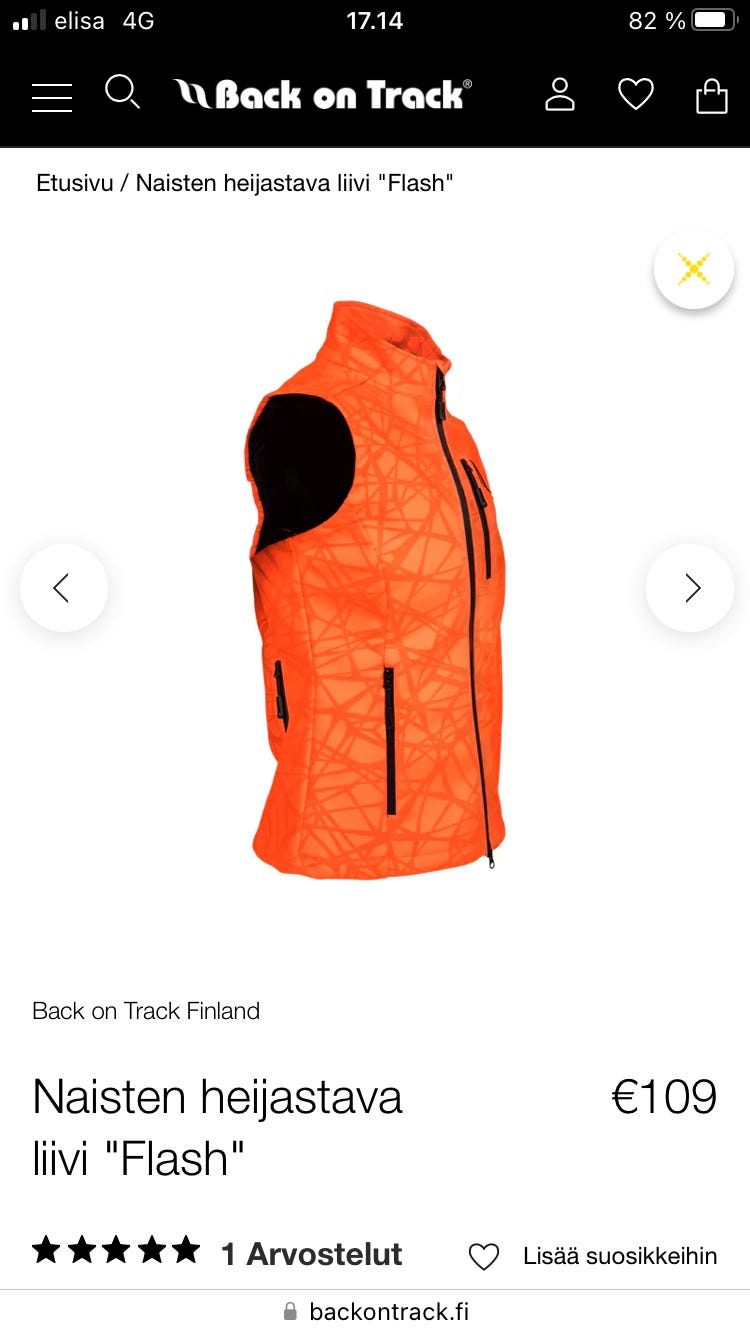Open the user account icon
The height and width of the screenshot is (1334, 750).
tap(560, 95)
